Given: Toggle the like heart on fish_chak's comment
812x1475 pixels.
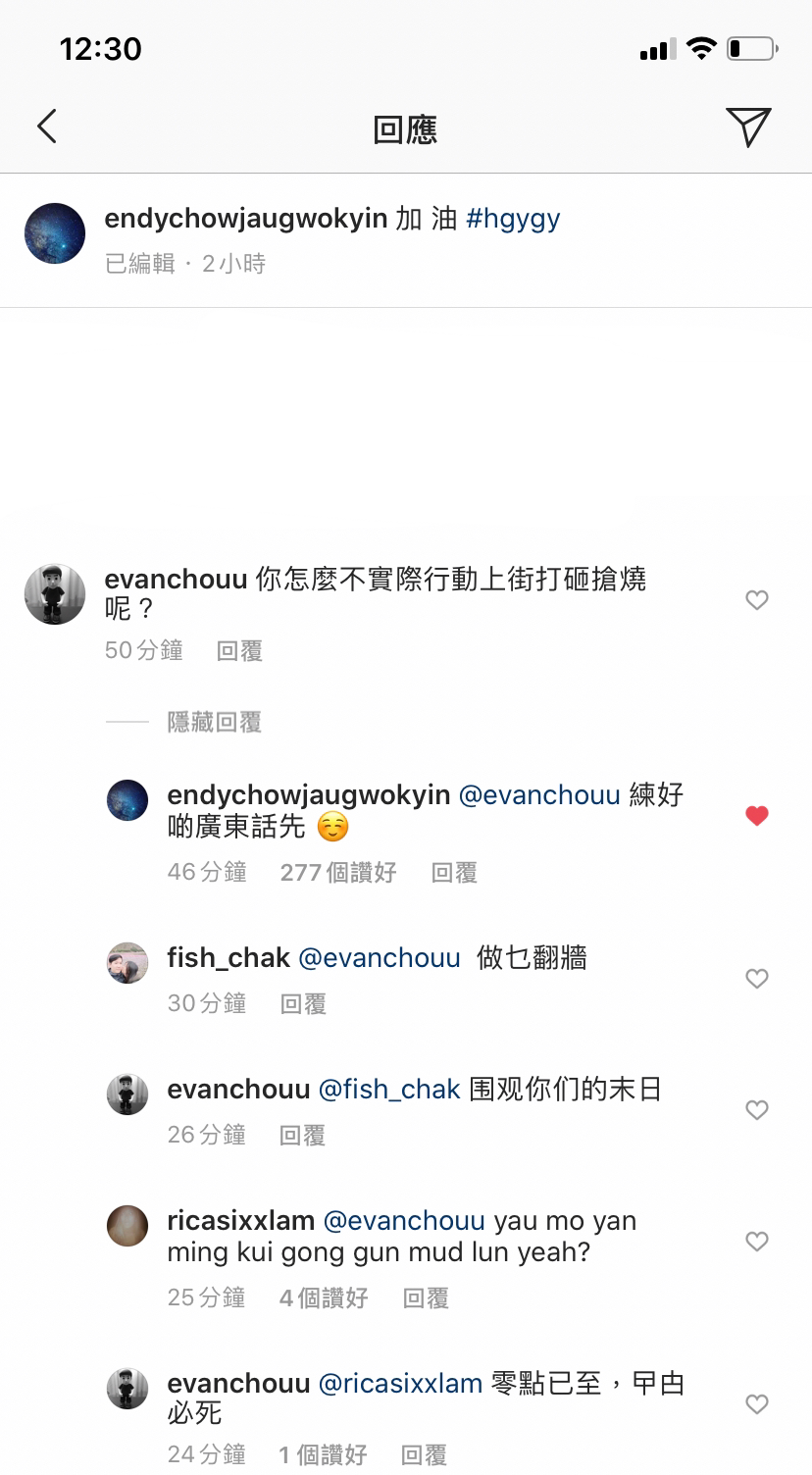Looking at the screenshot, I should (756, 978).
